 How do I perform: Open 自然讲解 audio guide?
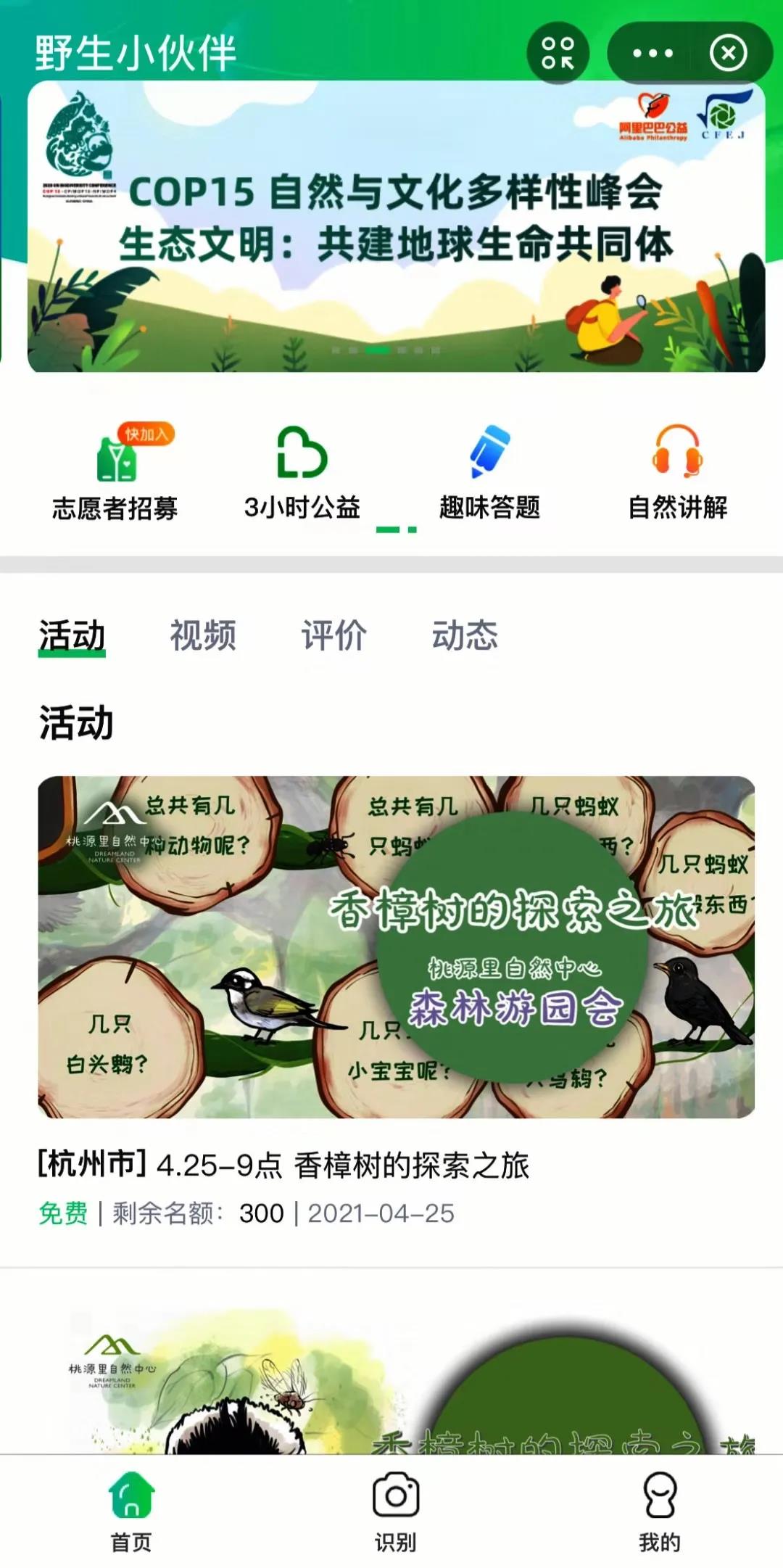[677, 473]
